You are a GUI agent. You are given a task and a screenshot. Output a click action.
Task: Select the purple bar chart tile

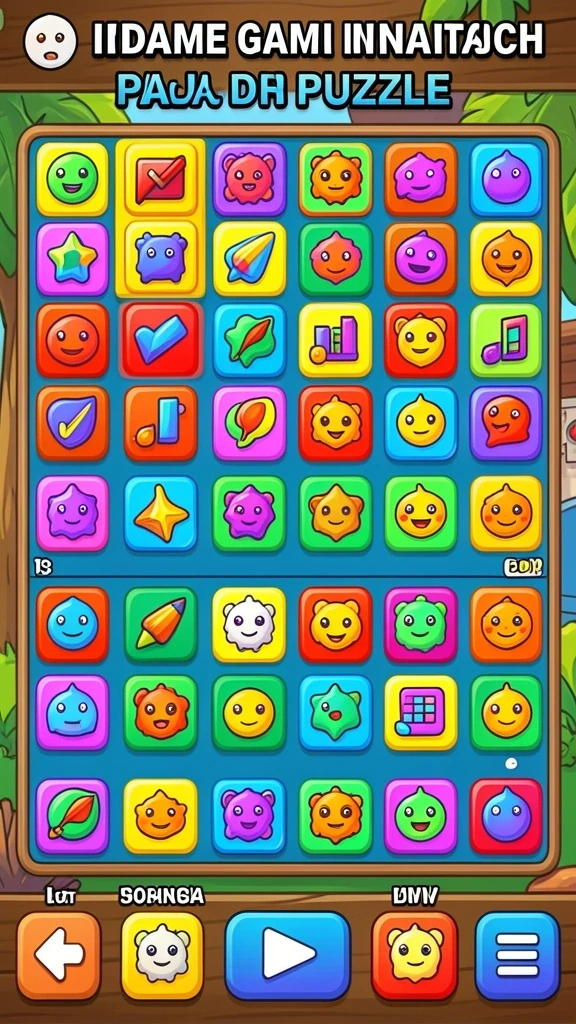click(x=335, y=340)
